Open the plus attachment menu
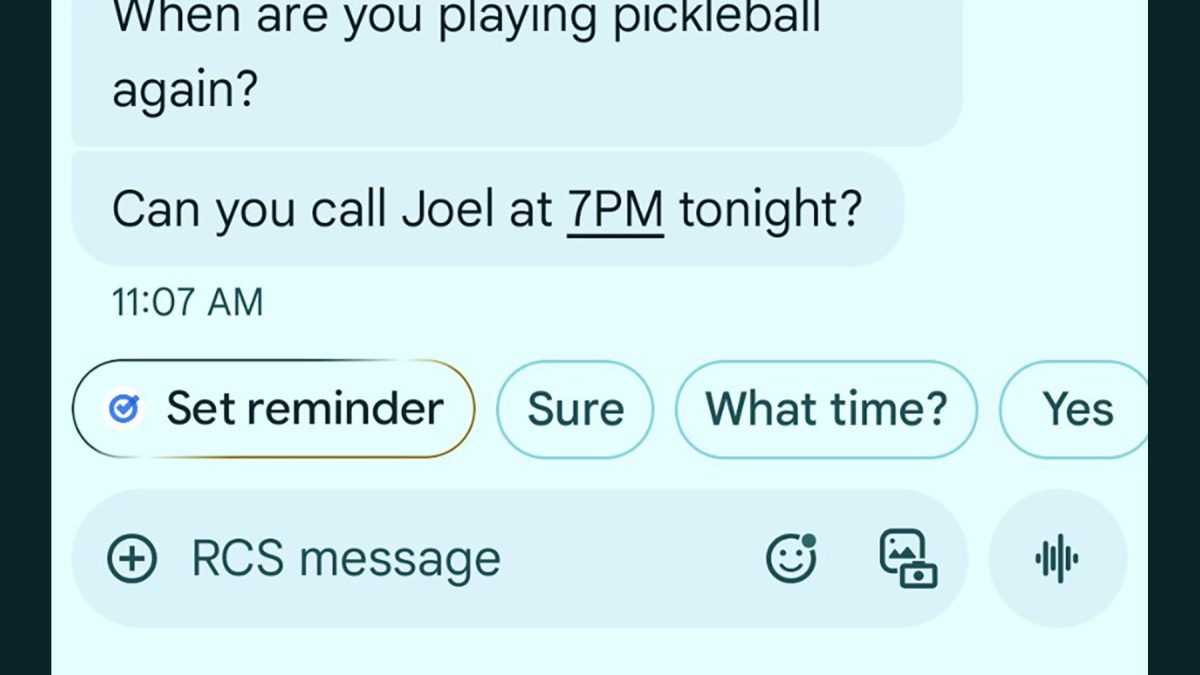Image resolution: width=1200 pixels, height=675 pixels. [132, 558]
